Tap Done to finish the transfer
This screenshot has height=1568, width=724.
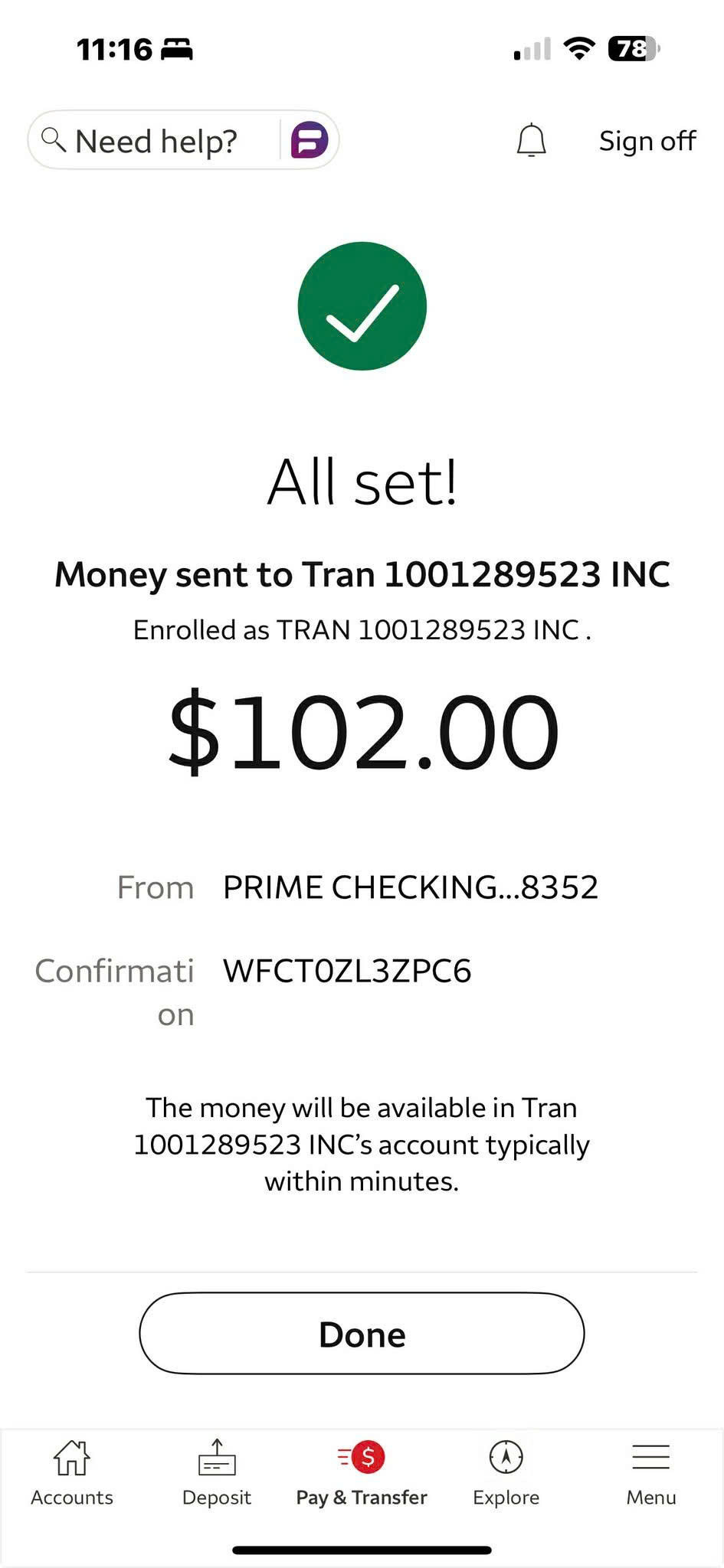pyautogui.click(x=362, y=1334)
